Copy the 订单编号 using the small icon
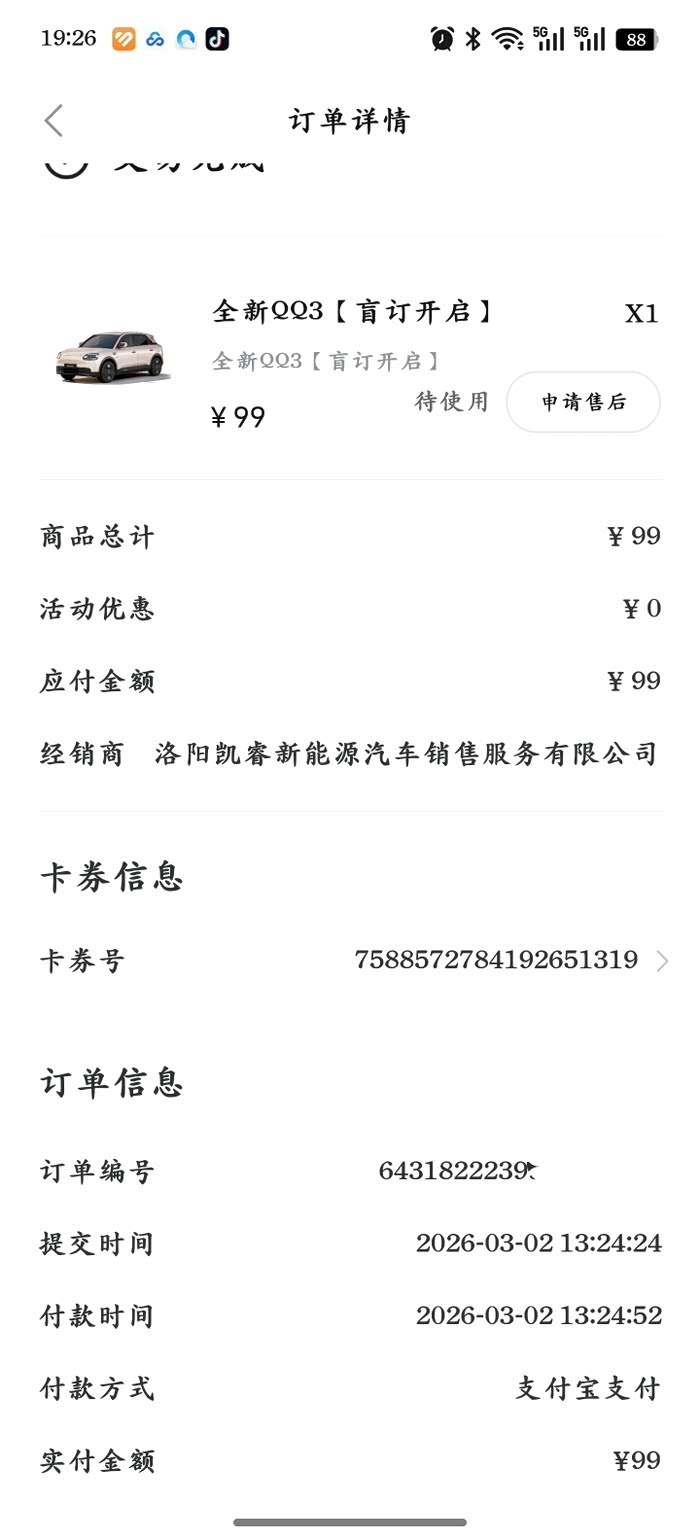The height and width of the screenshot is (1540, 700). pos(532,1169)
